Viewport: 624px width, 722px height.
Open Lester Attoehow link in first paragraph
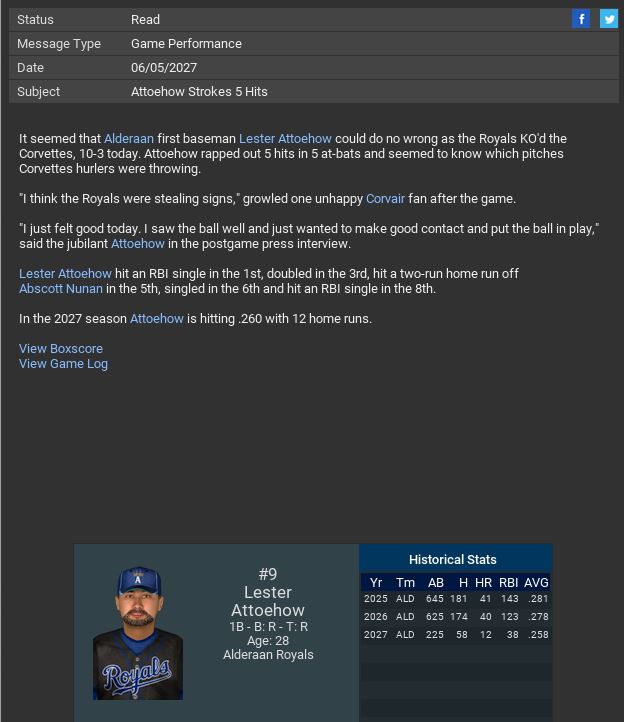[285, 139]
